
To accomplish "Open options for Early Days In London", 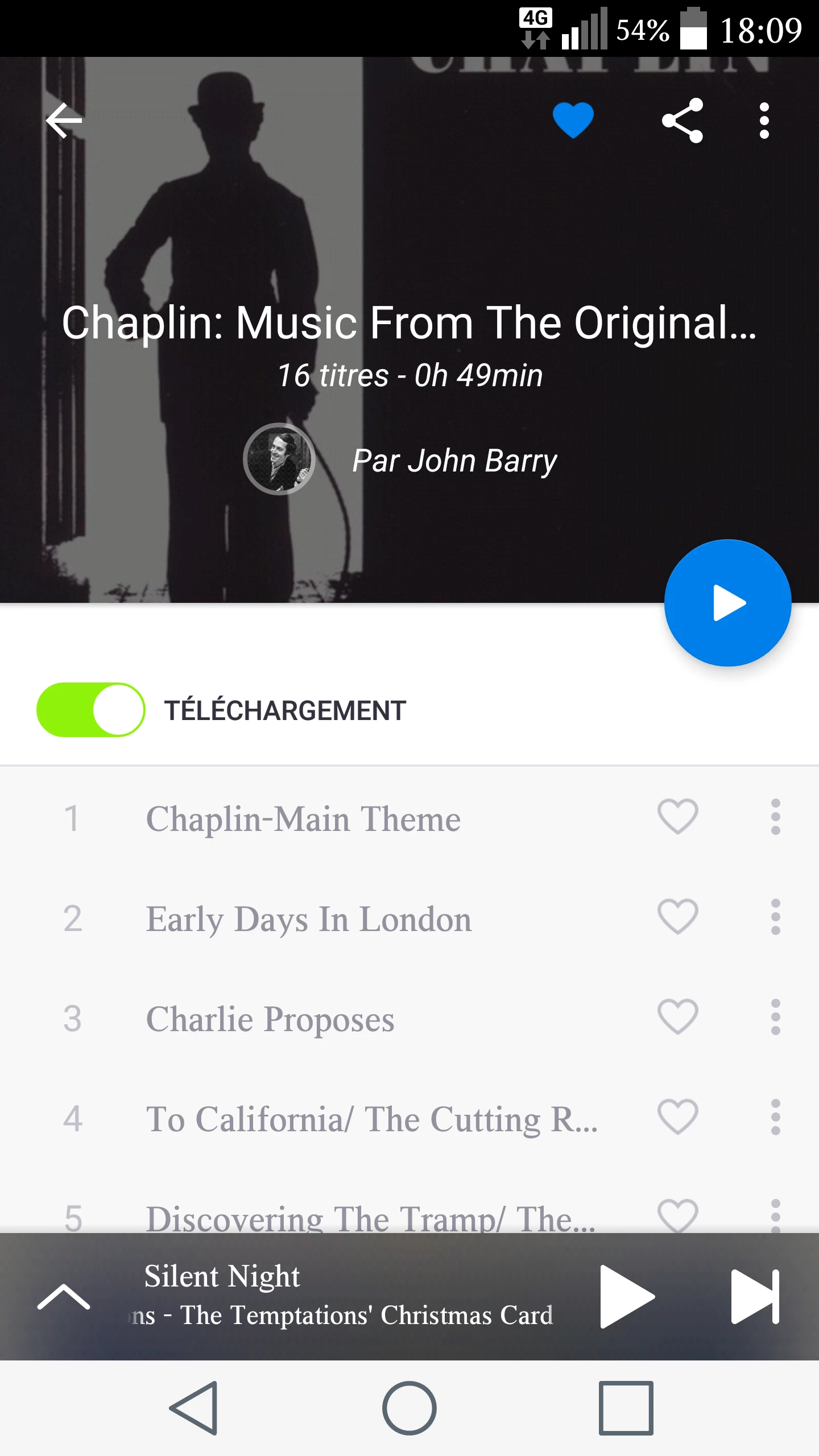I will click(x=775, y=917).
